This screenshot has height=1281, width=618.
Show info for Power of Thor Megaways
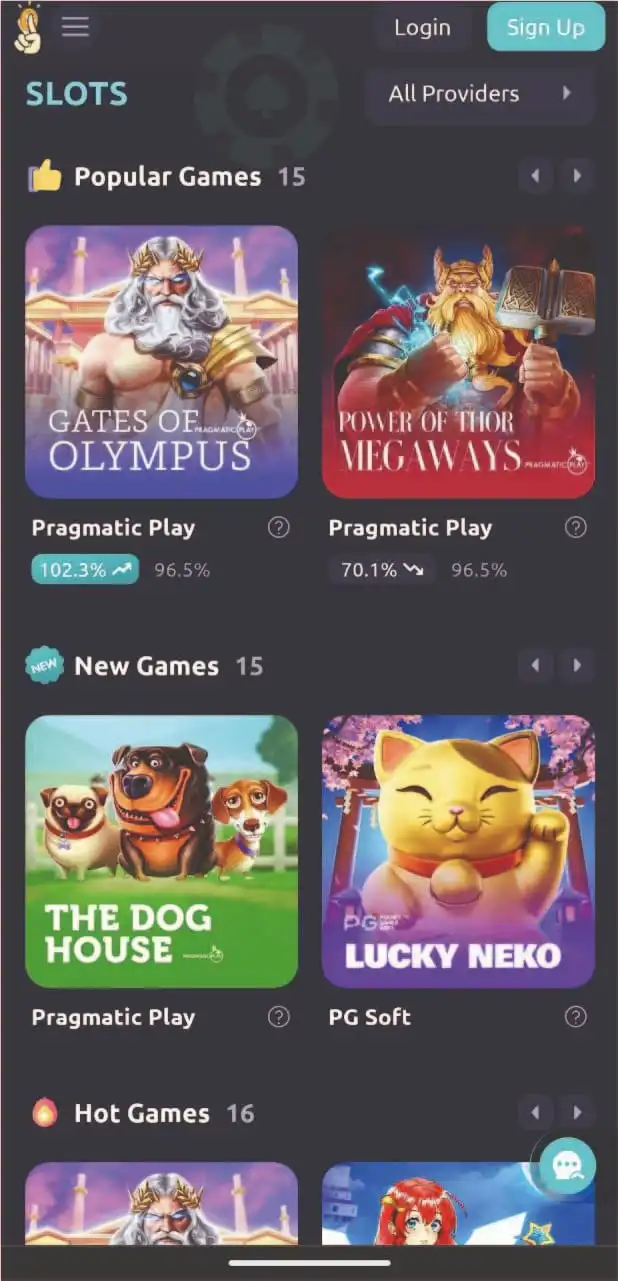(x=576, y=528)
